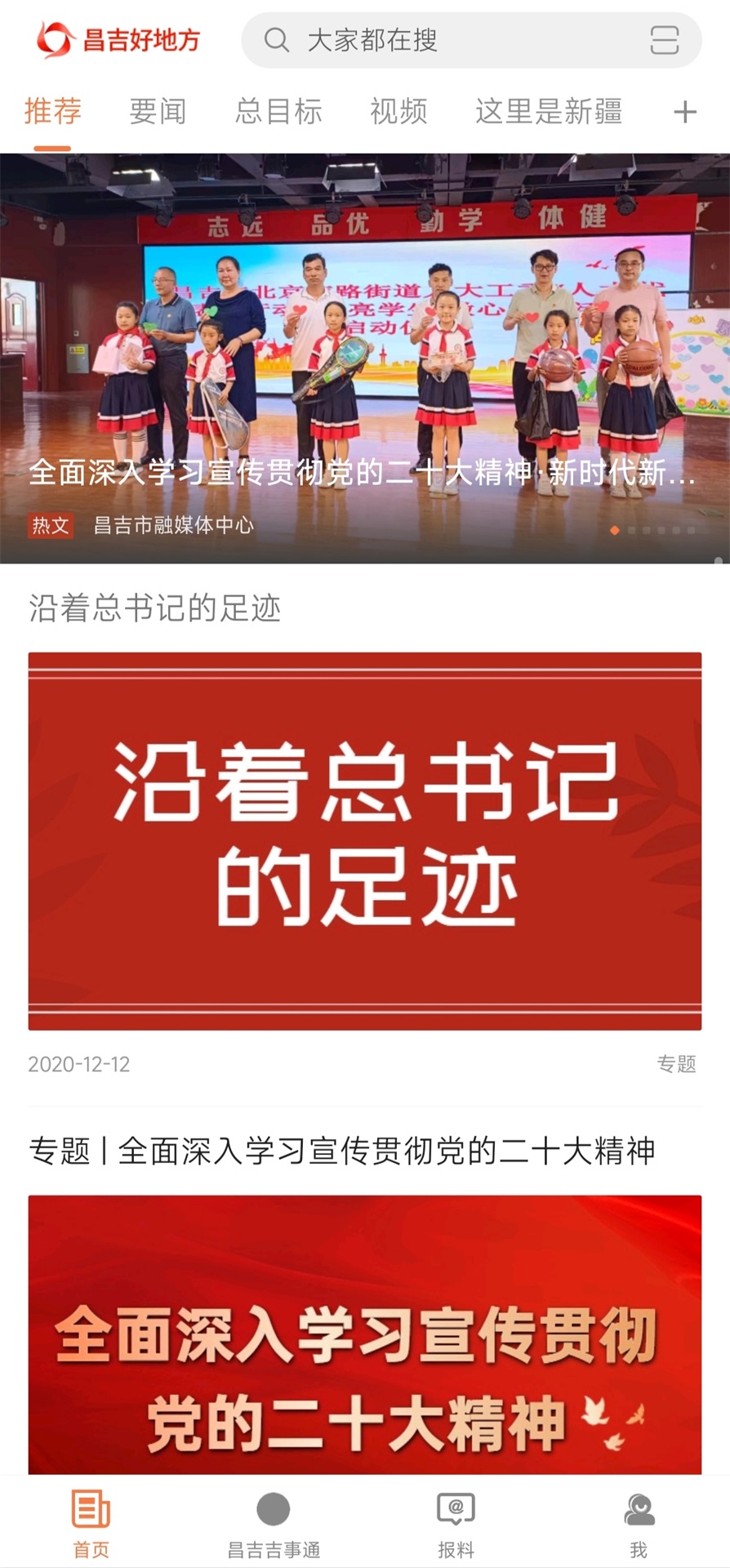Open the 沿着总书记的足迹 special topic card
The image size is (730, 1568).
[364, 840]
